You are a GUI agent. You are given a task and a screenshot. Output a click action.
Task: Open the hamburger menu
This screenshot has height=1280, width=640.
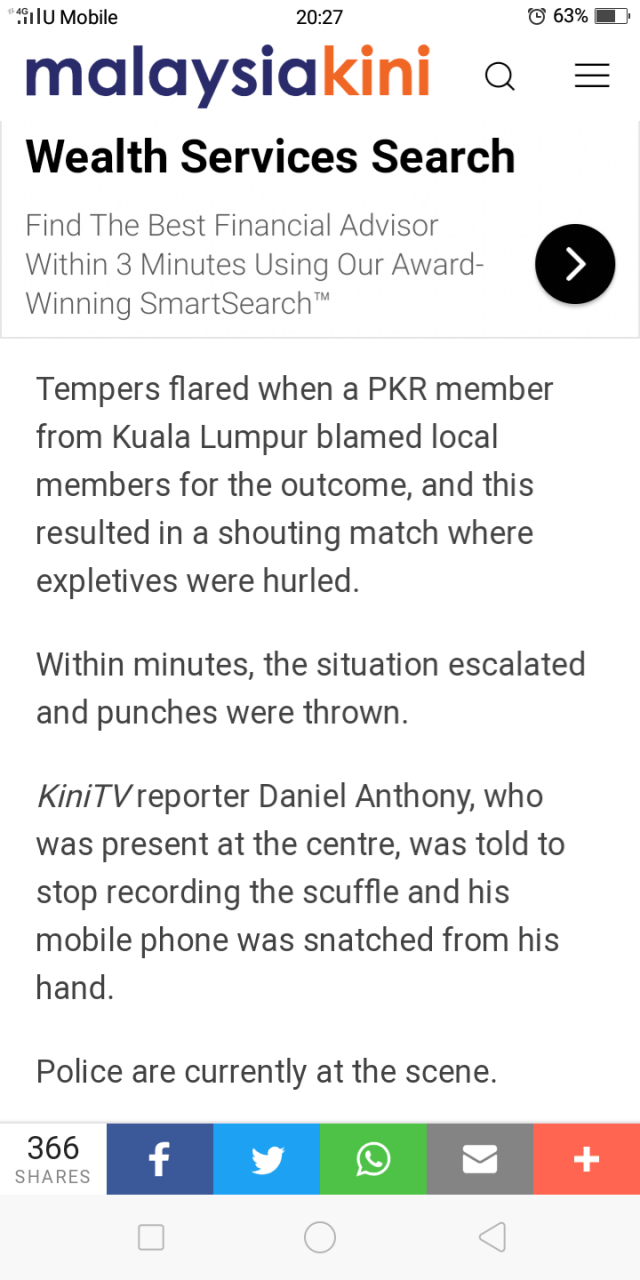tap(592, 76)
